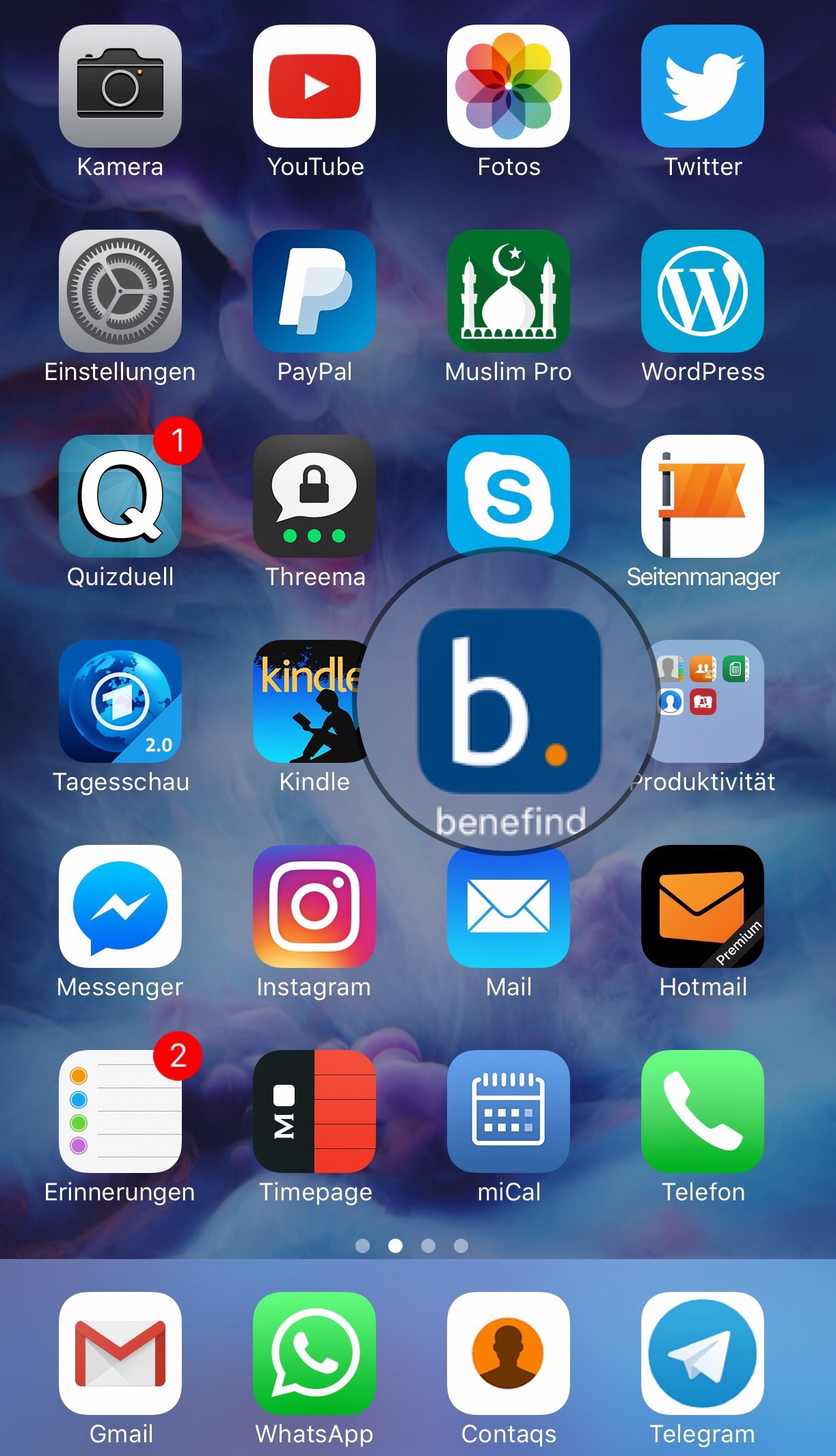Launch Telegram from the dock

point(703,1353)
